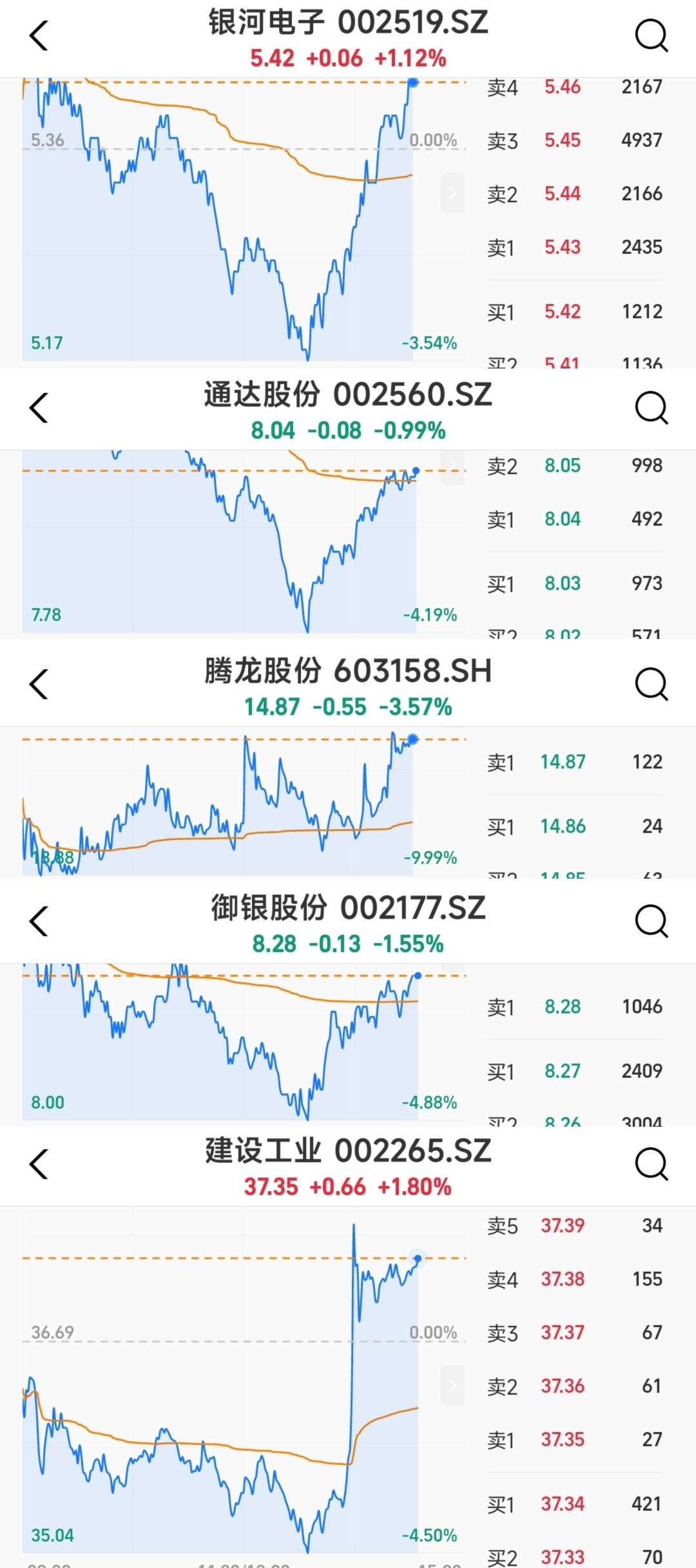The width and height of the screenshot is (696, 1568).
Task: Collapse order book arrow on 银河电子 chart
Action: click(453, 193)
